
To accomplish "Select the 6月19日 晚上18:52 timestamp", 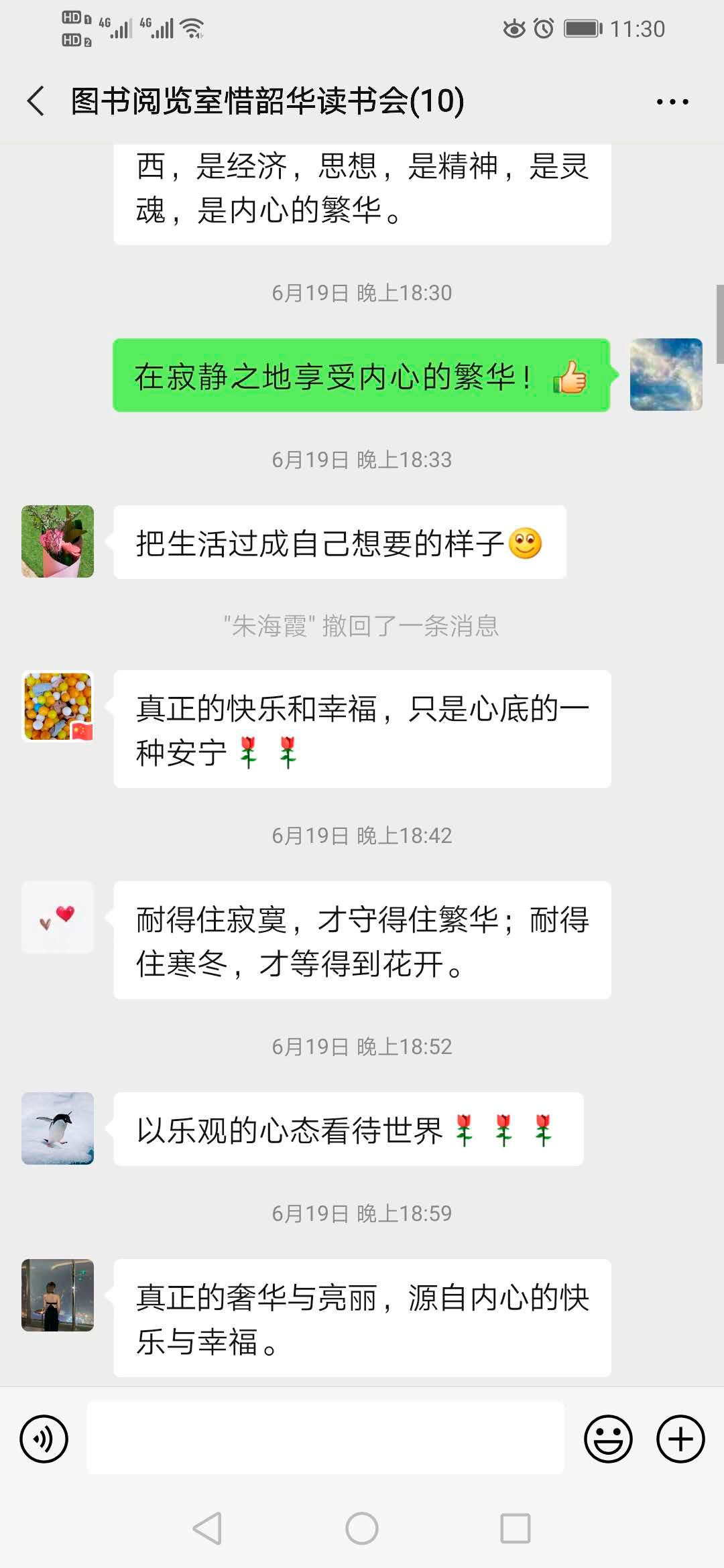I will 362,1046.
